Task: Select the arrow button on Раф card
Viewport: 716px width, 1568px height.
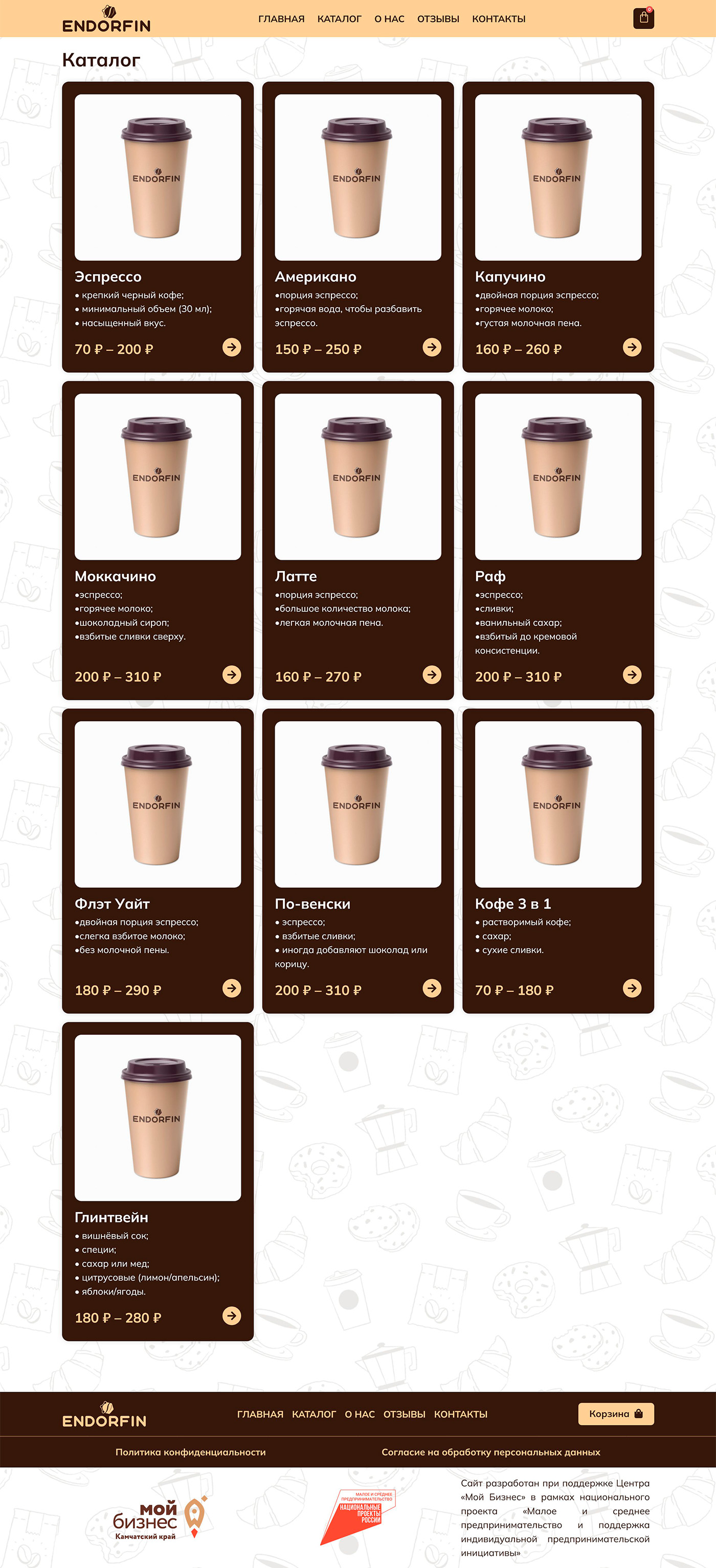Action: coord(632,674)
